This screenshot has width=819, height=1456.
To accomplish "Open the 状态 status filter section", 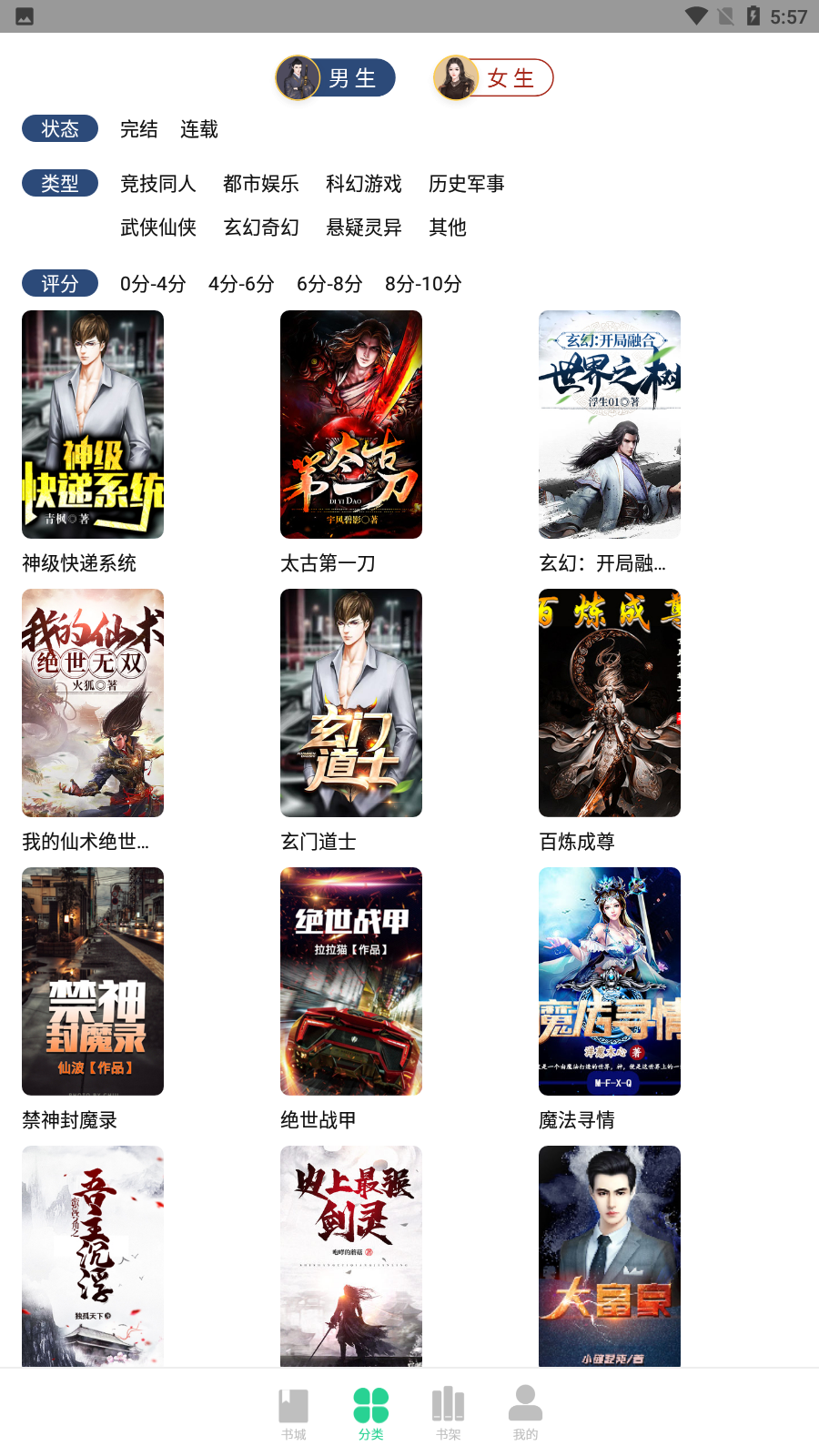I will (x=59, y=128).
